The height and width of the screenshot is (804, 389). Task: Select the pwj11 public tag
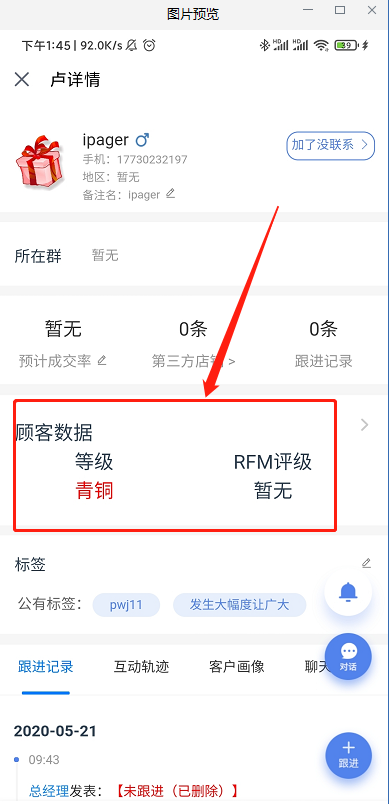[x=126, y=605]
